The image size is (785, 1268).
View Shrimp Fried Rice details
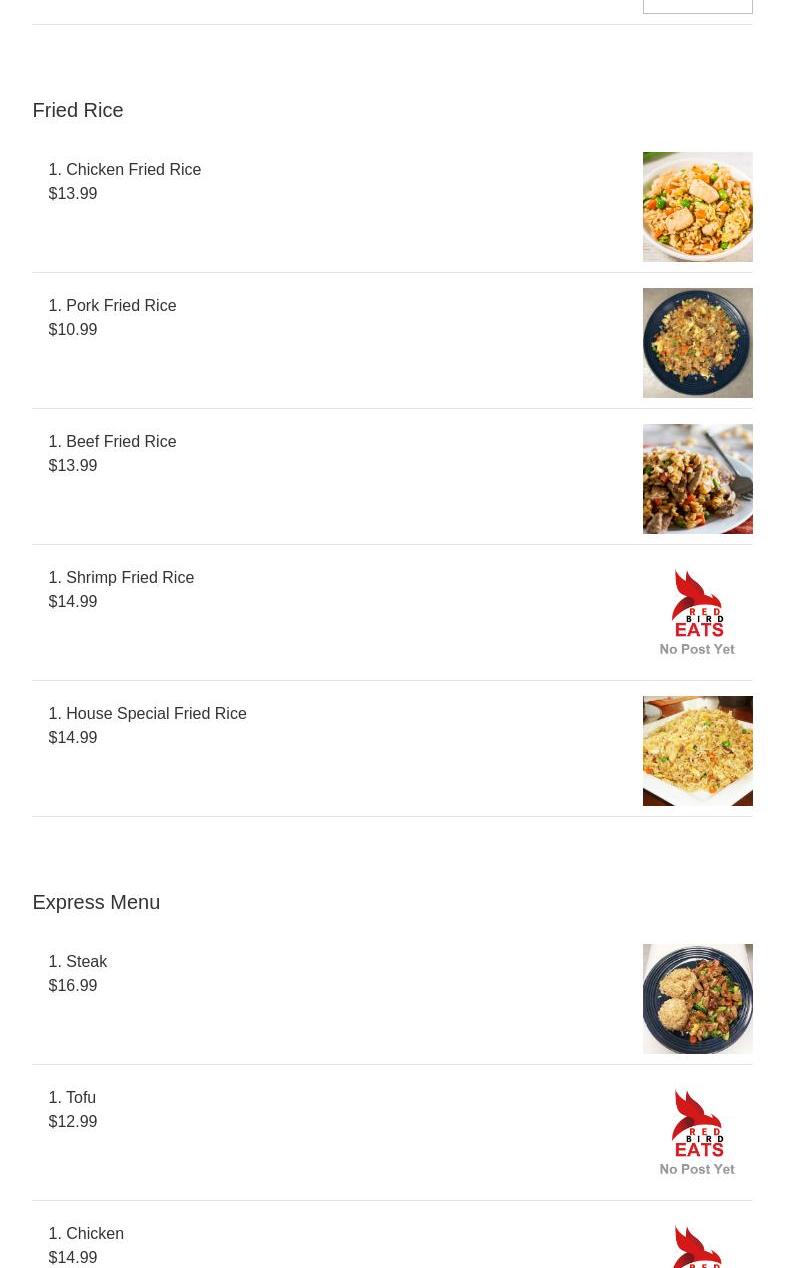point(130,578)
